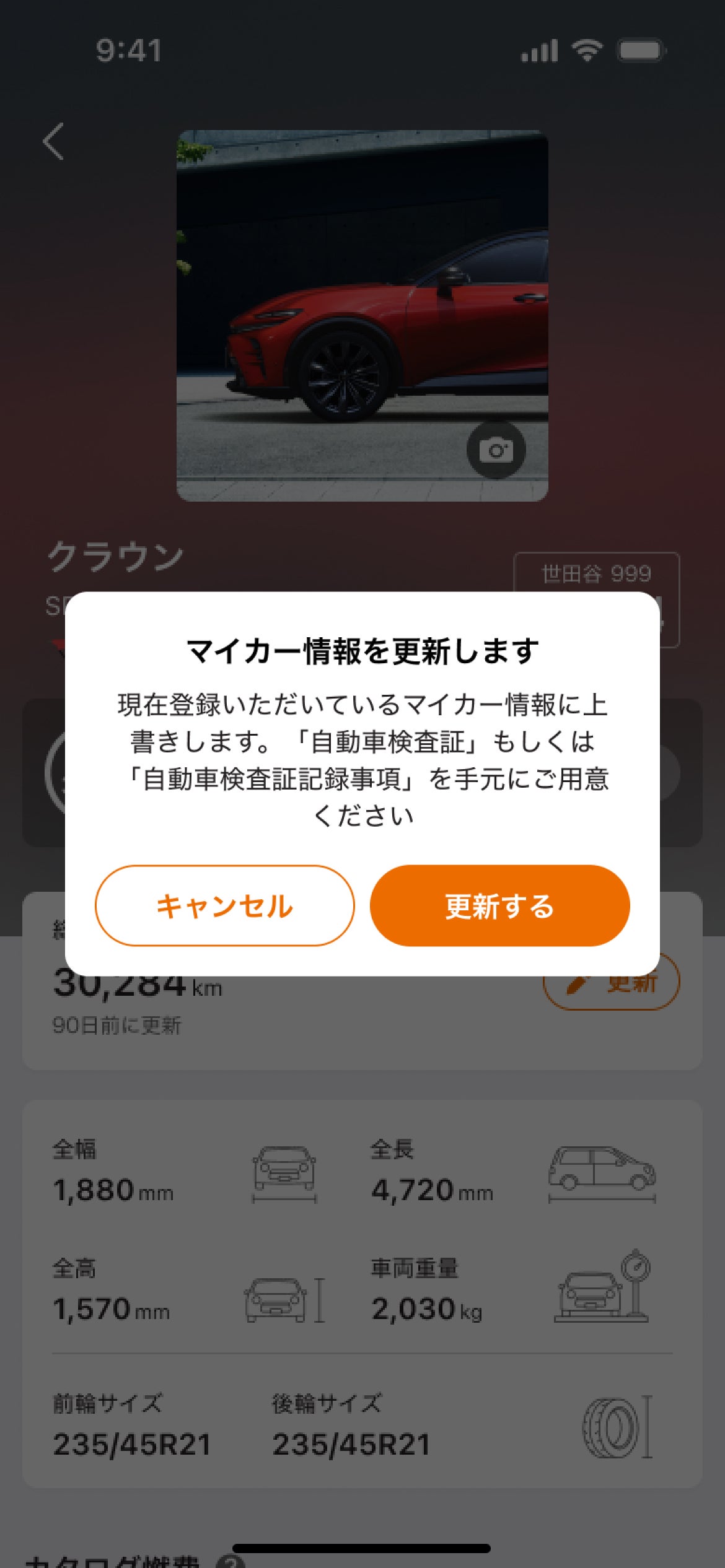This screenshot has width=725, height=1568.
Task: Tap the キャンセル button
Action: tap(224, 905)
